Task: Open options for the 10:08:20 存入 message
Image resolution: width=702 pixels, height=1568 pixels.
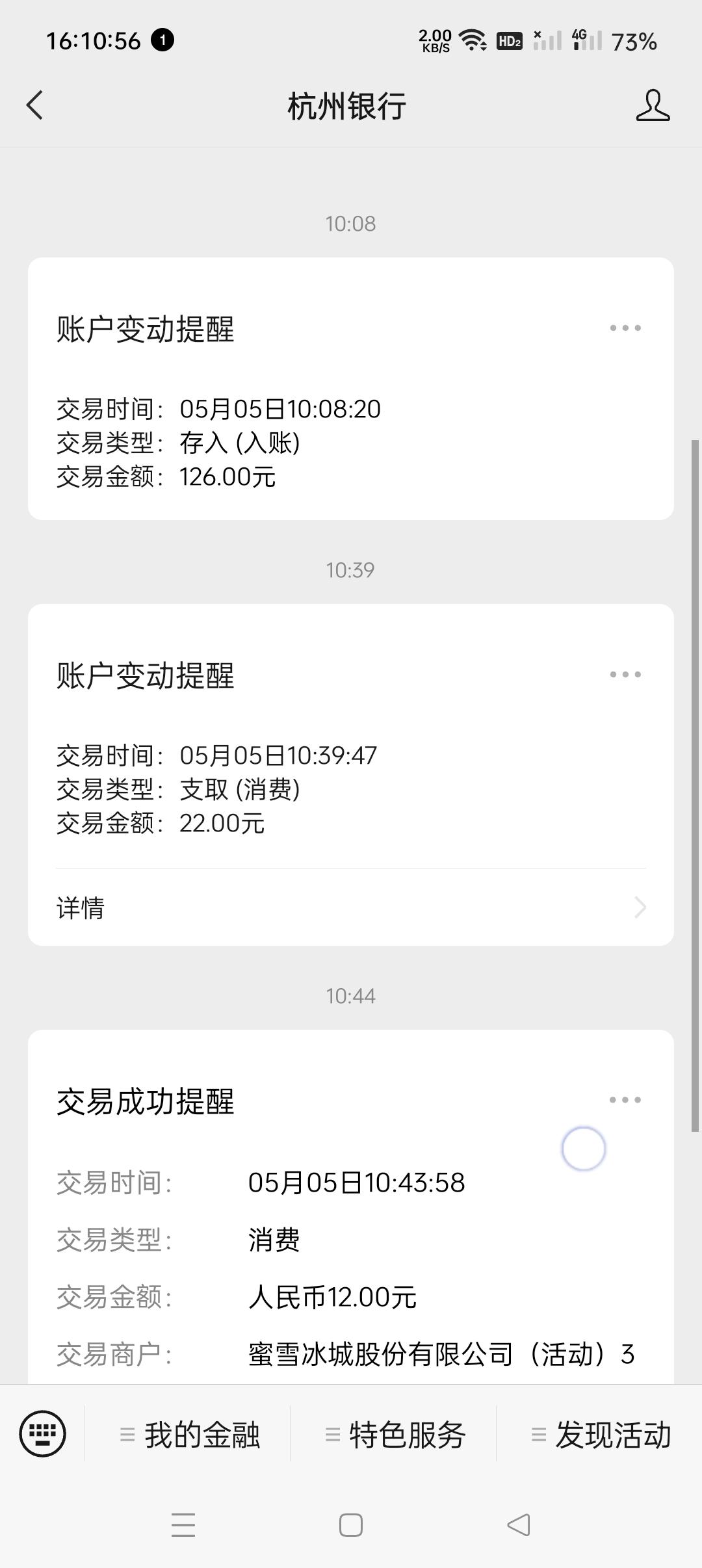Action: (x=625, y=328)
